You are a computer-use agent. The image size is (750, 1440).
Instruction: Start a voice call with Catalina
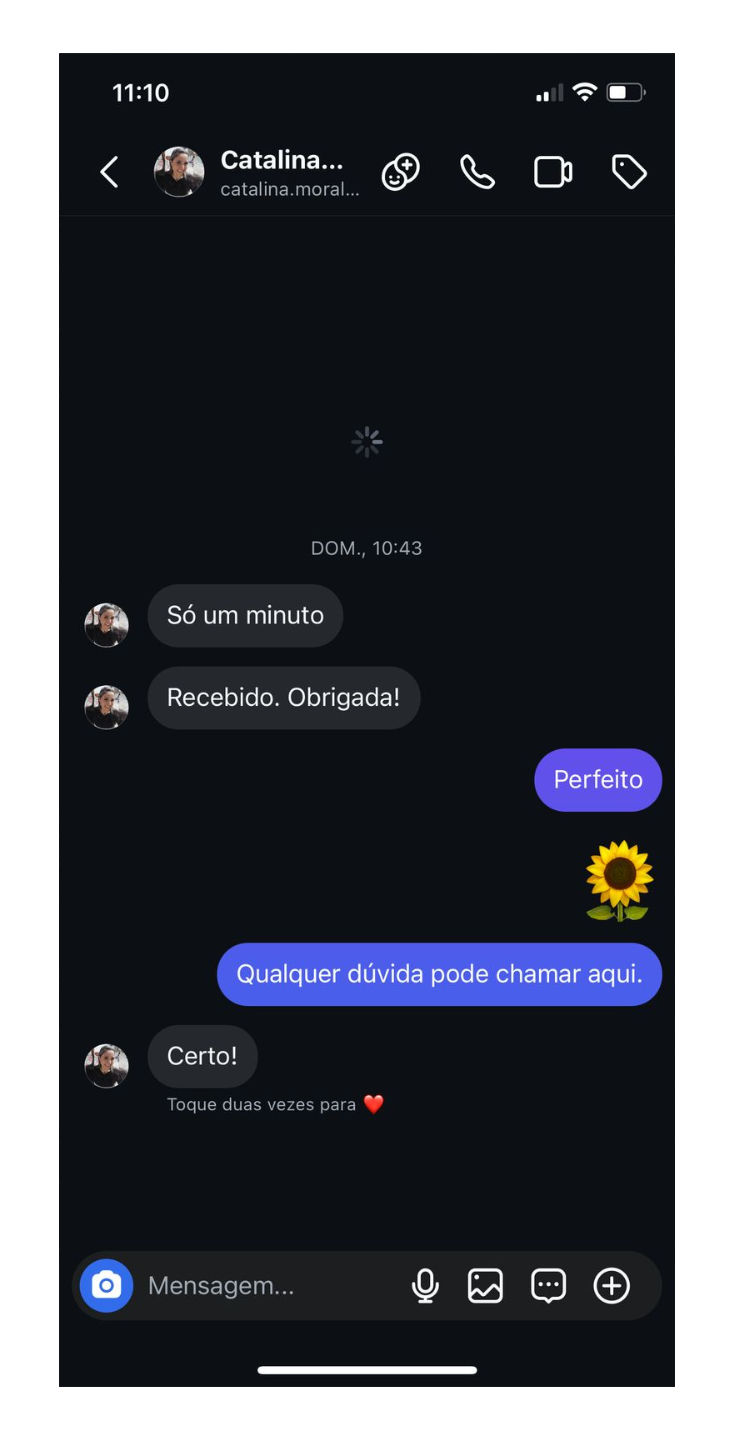(477, 172)
